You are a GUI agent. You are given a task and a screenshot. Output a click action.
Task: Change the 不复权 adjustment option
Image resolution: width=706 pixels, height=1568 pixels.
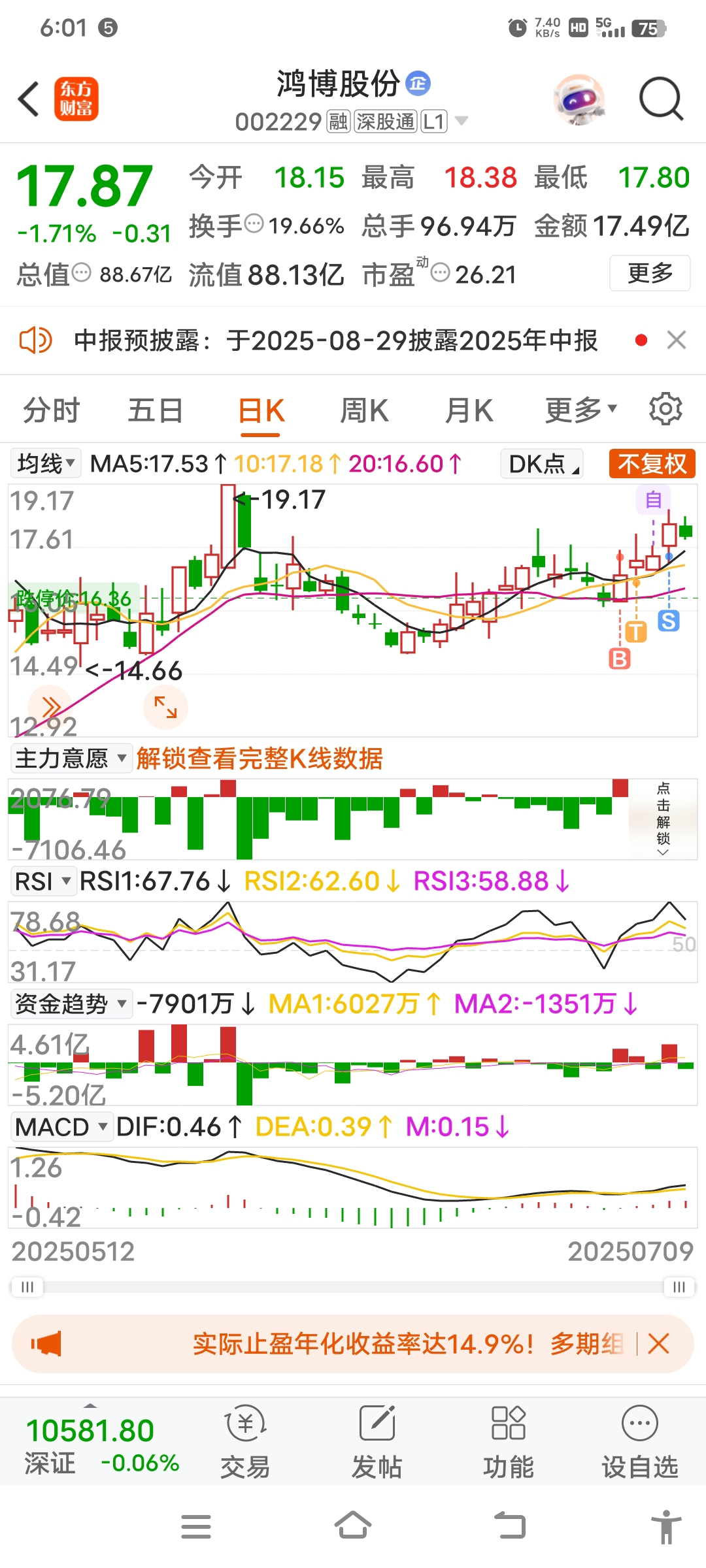click(651, 464)
